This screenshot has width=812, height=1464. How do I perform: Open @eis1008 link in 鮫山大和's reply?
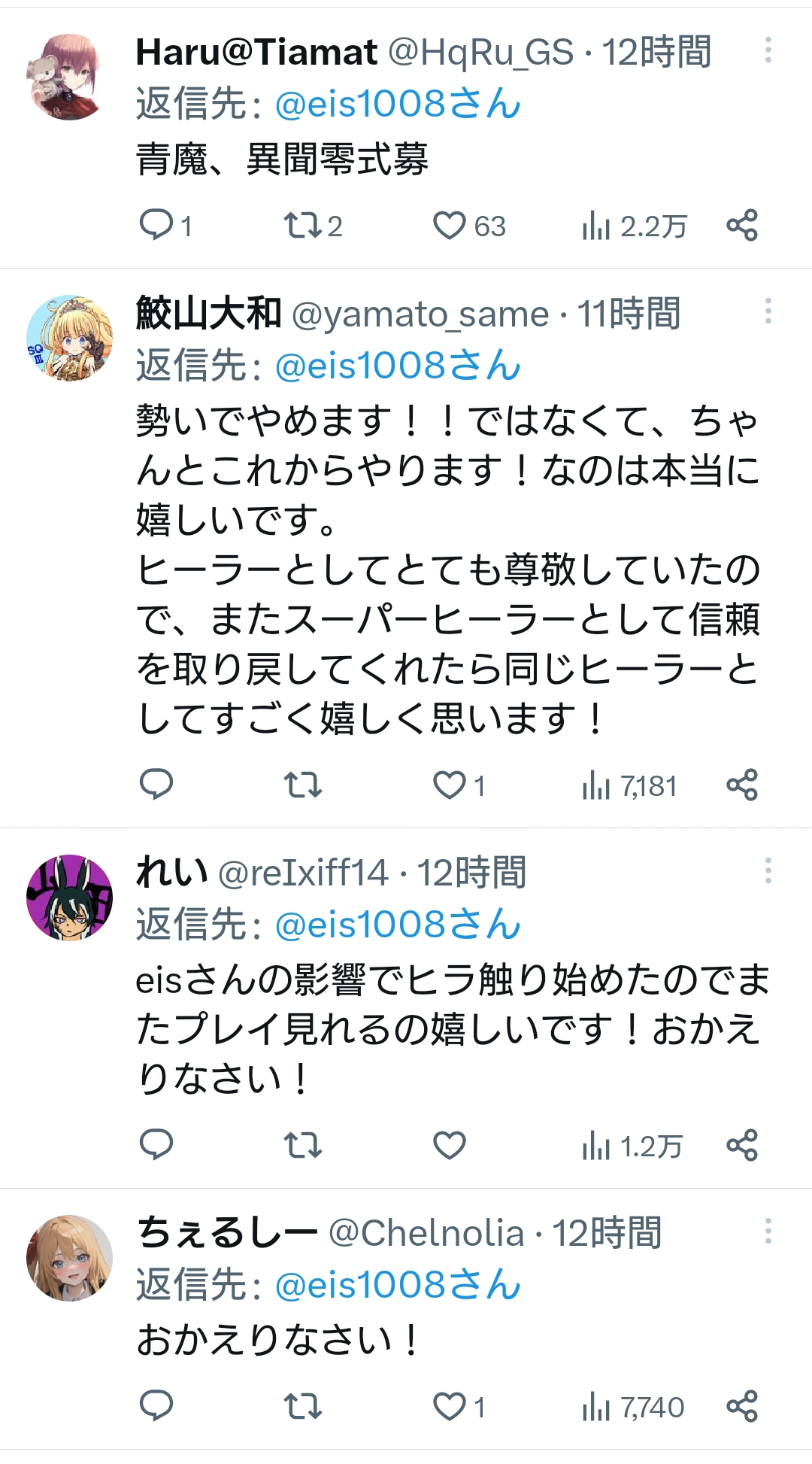tap(398, 366)
